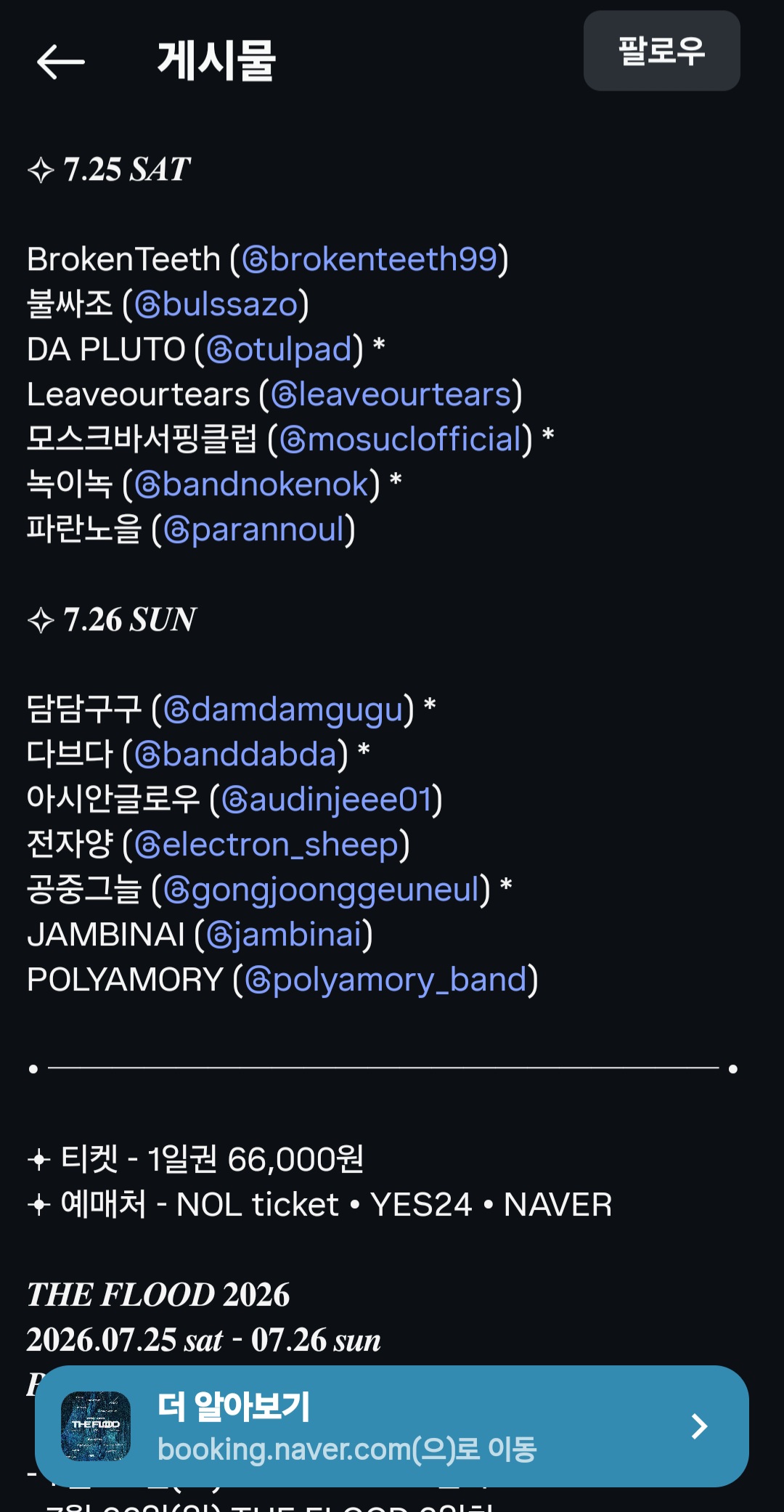Screen dimensions: 784x1512
Task: Open the @leaveourtears mention
Action: tap(391, 394)
